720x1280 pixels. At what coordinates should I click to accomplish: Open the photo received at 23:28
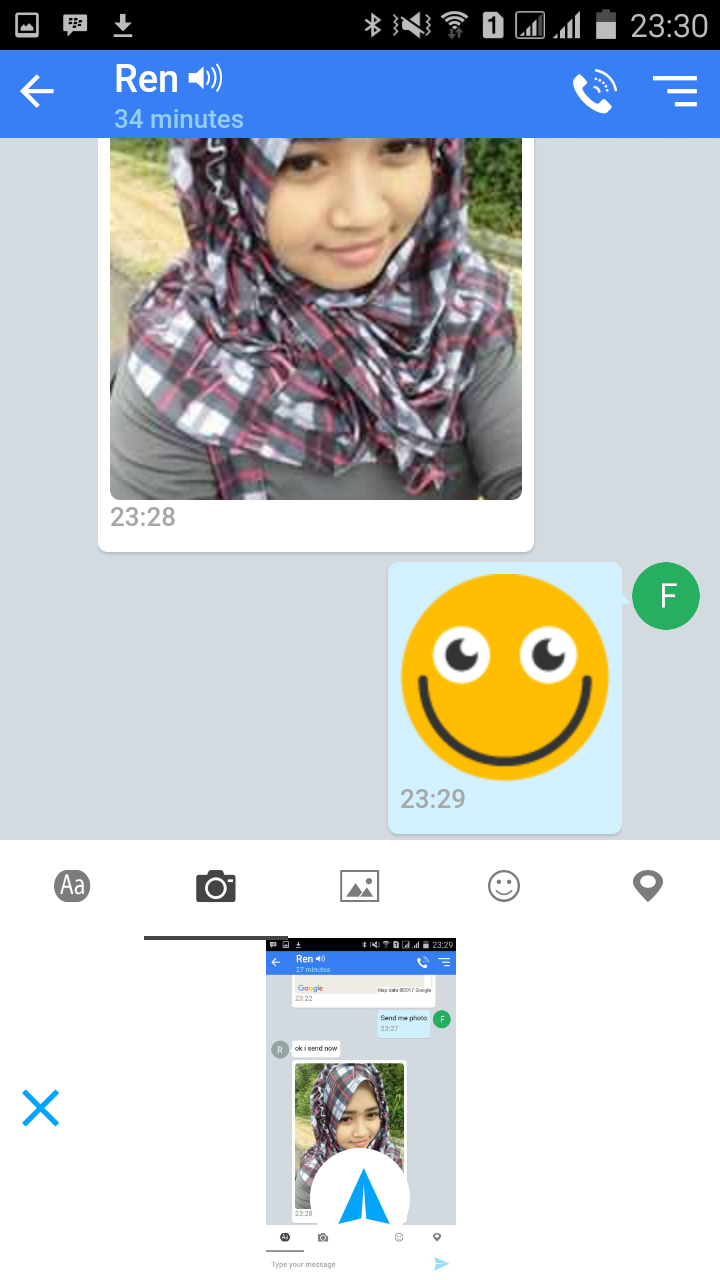(x=316, y=320)
